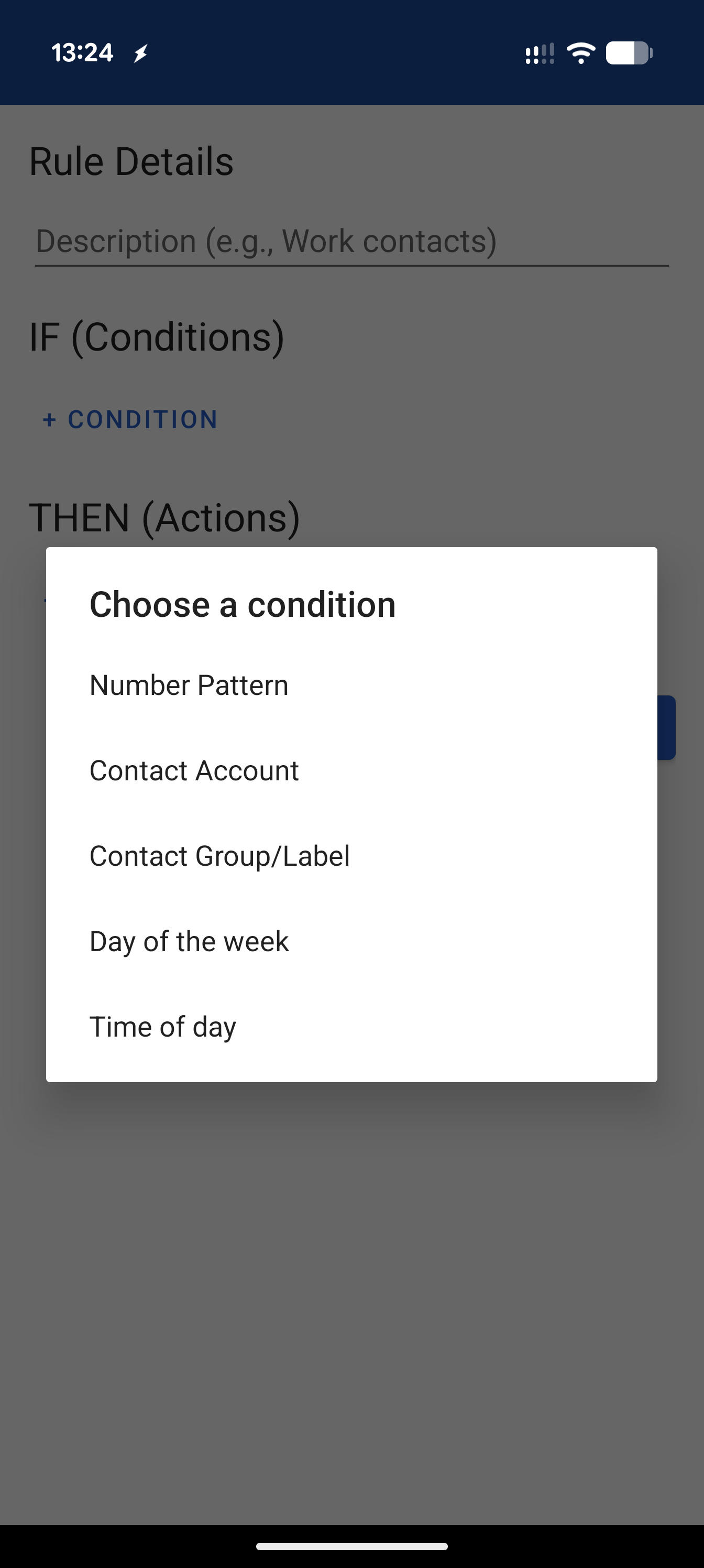The height and width of the screenshot is (1568, 704).
Task: Pick Day of the week condition
Action: 189,941
